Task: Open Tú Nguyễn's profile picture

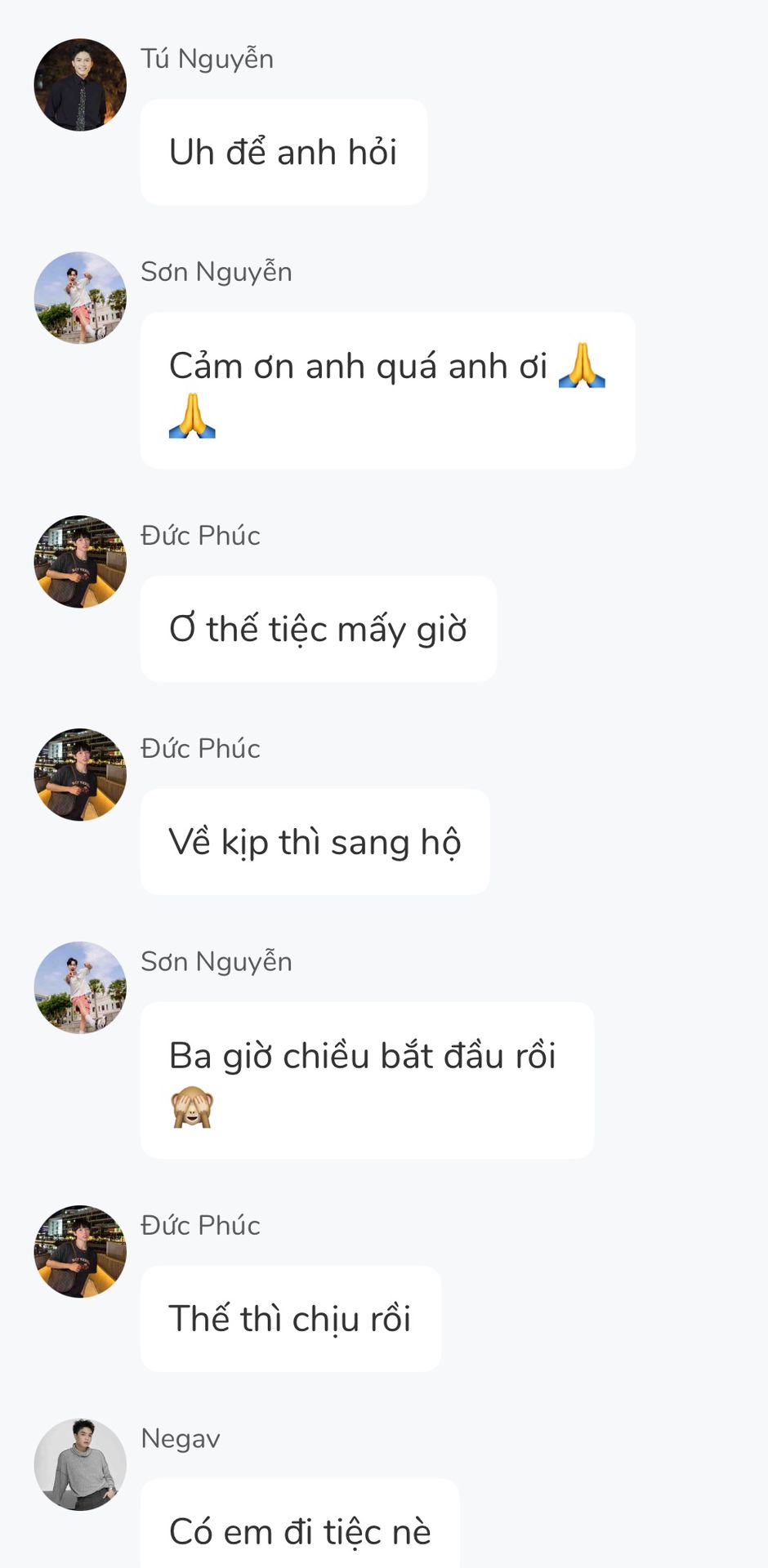Action: 80,85
